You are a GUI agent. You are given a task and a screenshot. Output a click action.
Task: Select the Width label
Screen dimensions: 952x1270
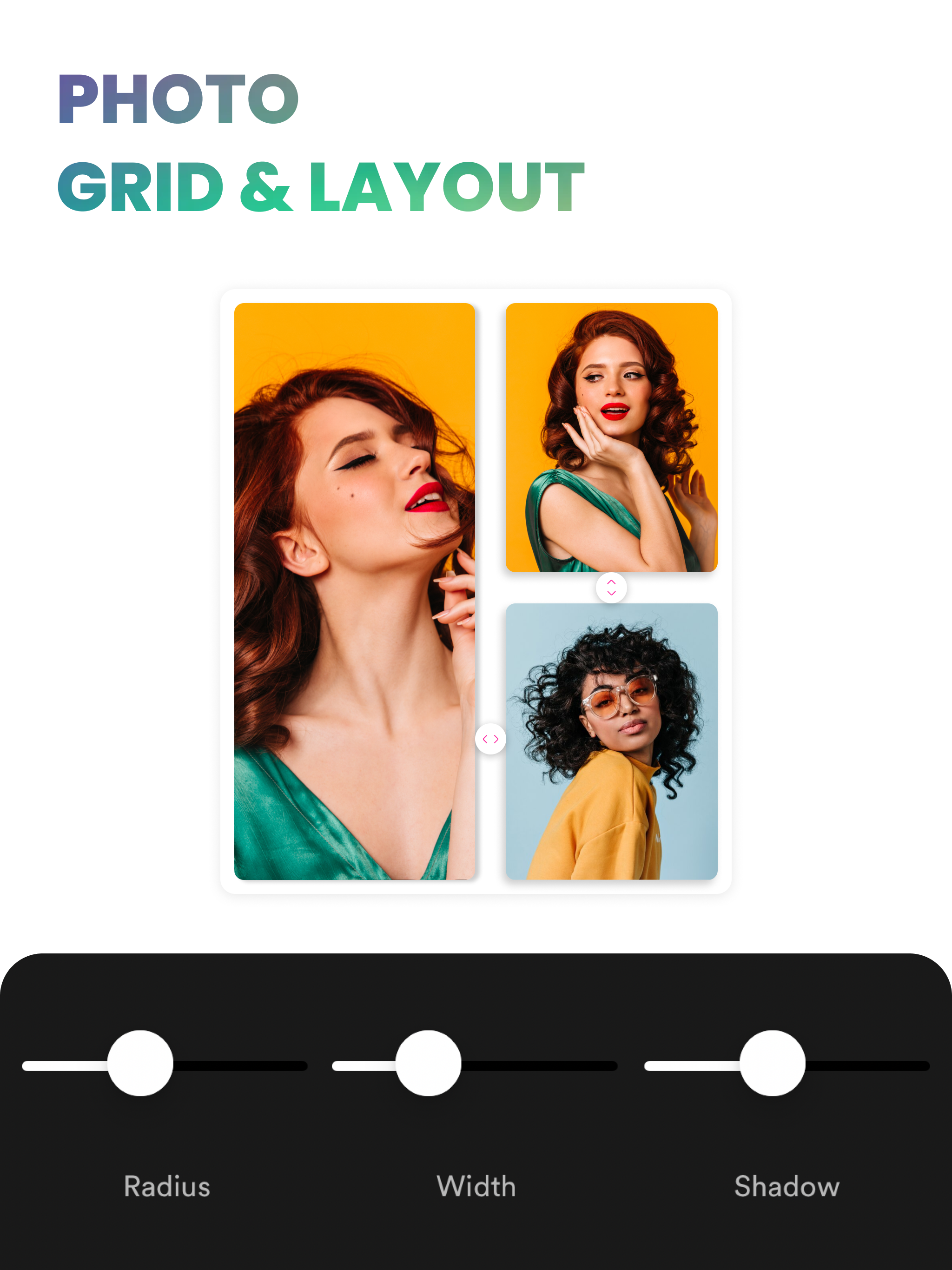pyautogui.click(x=476, y=1186)
